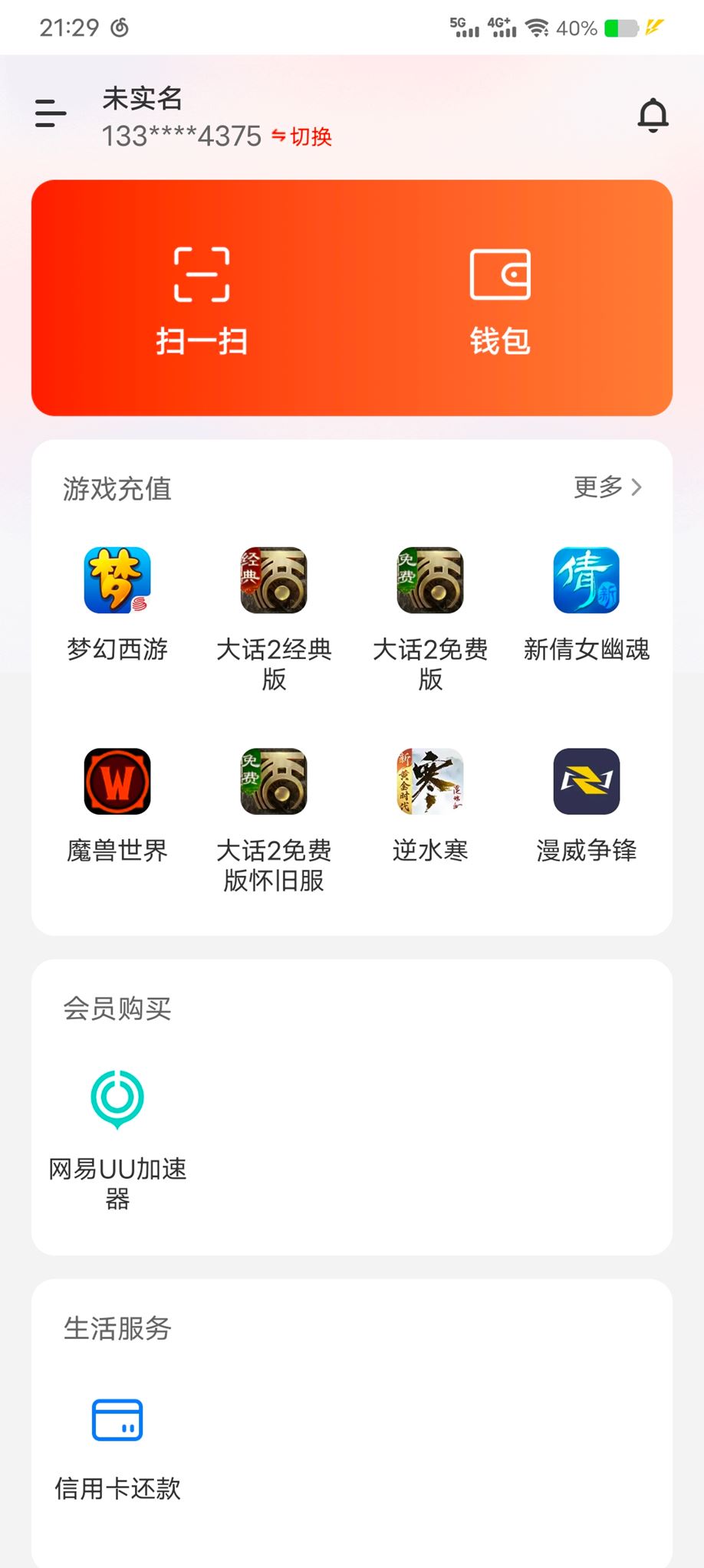
Task: Open the notifications bell
Action: (653, 115)
